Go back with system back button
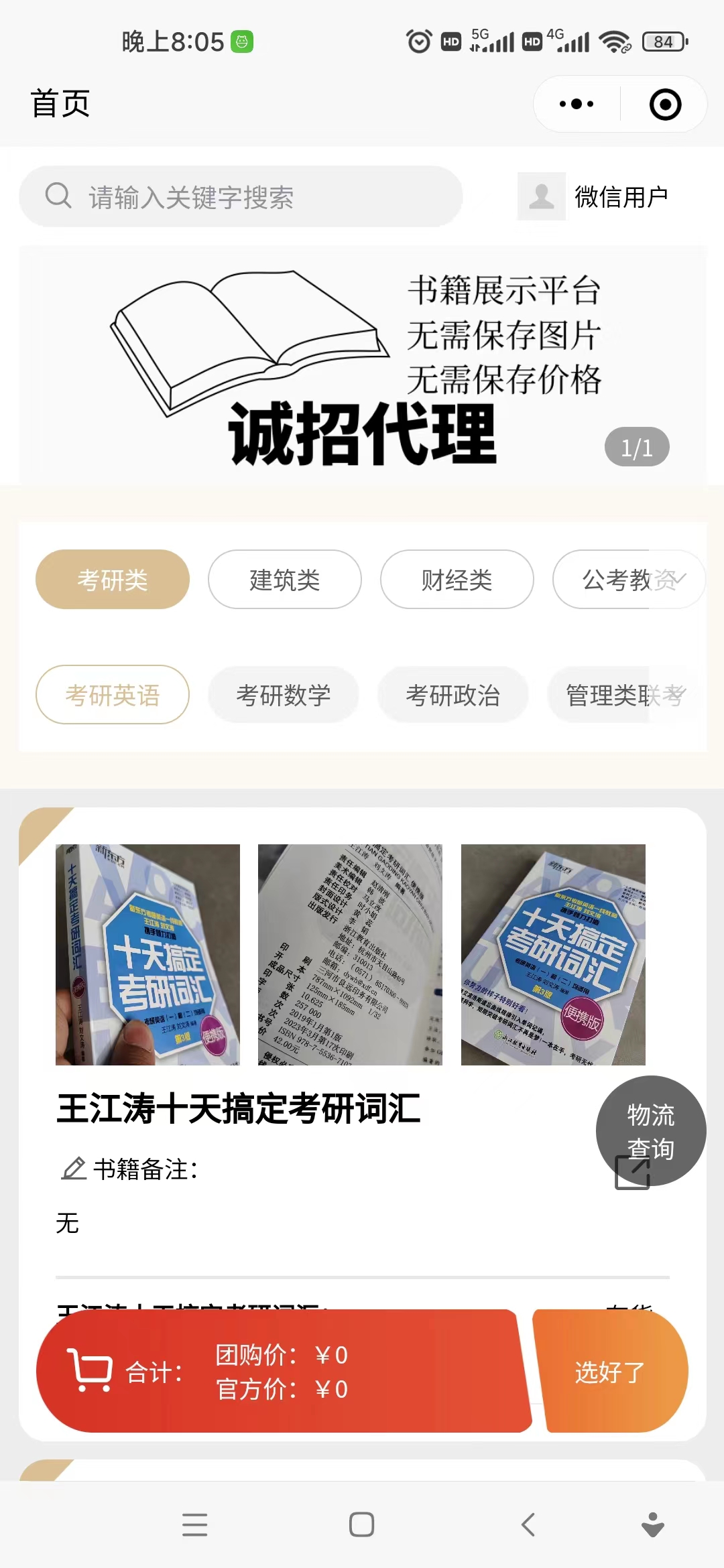724x1568 pixels. click(528, 1524)
